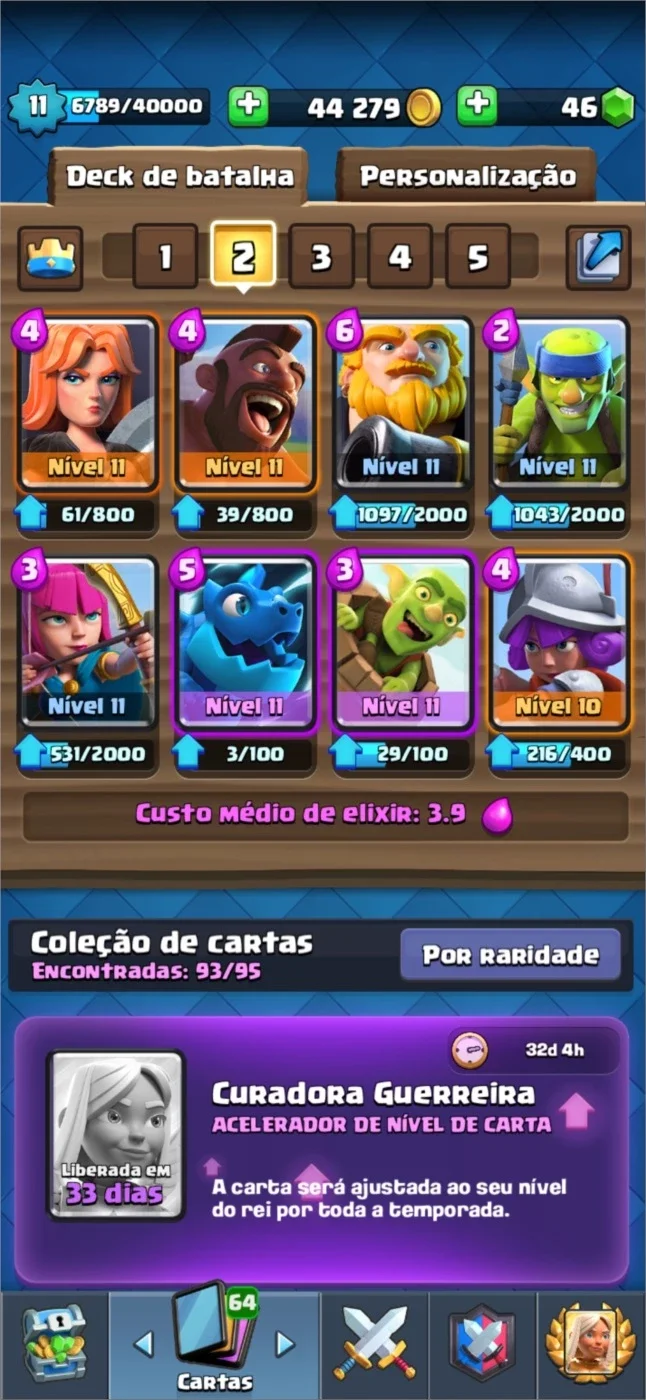Select deck slot 1
Screen dimensions: 646x1400
[x=164, y=257]
